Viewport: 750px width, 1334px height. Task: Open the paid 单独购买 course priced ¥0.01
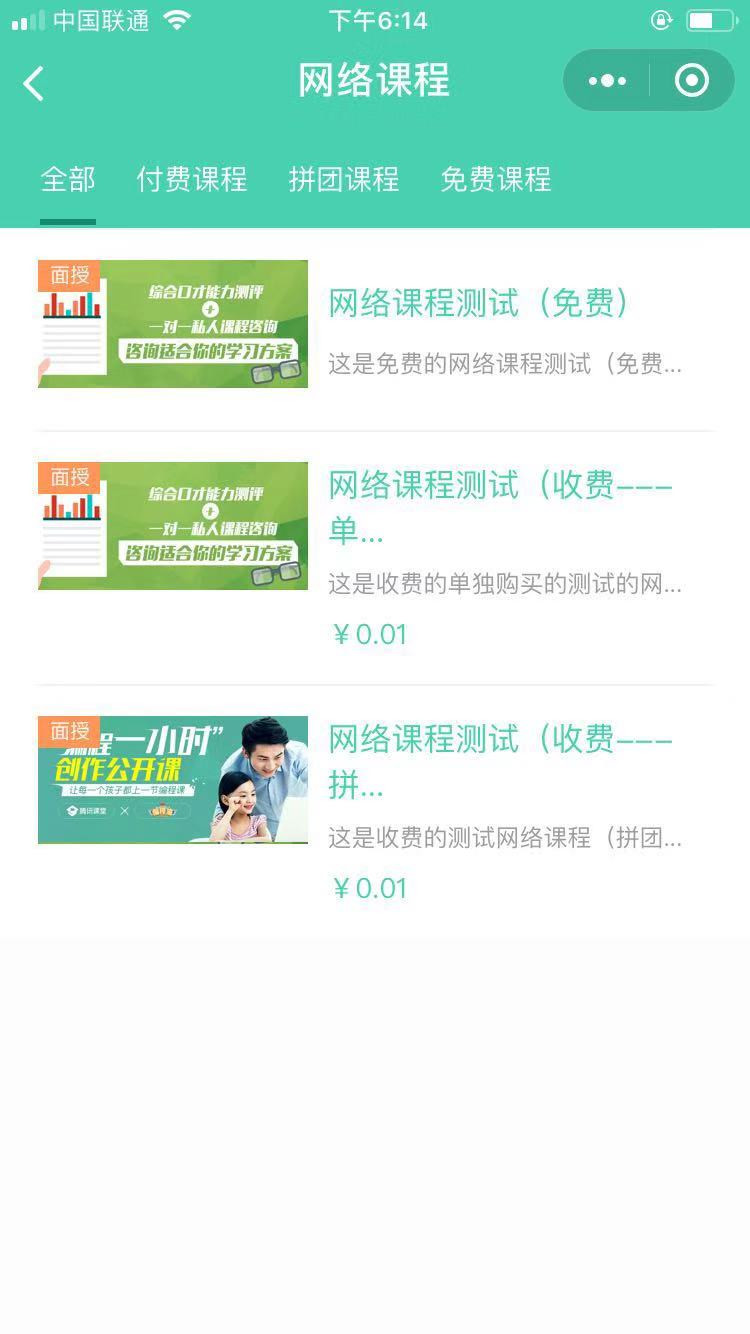[500, 508]
